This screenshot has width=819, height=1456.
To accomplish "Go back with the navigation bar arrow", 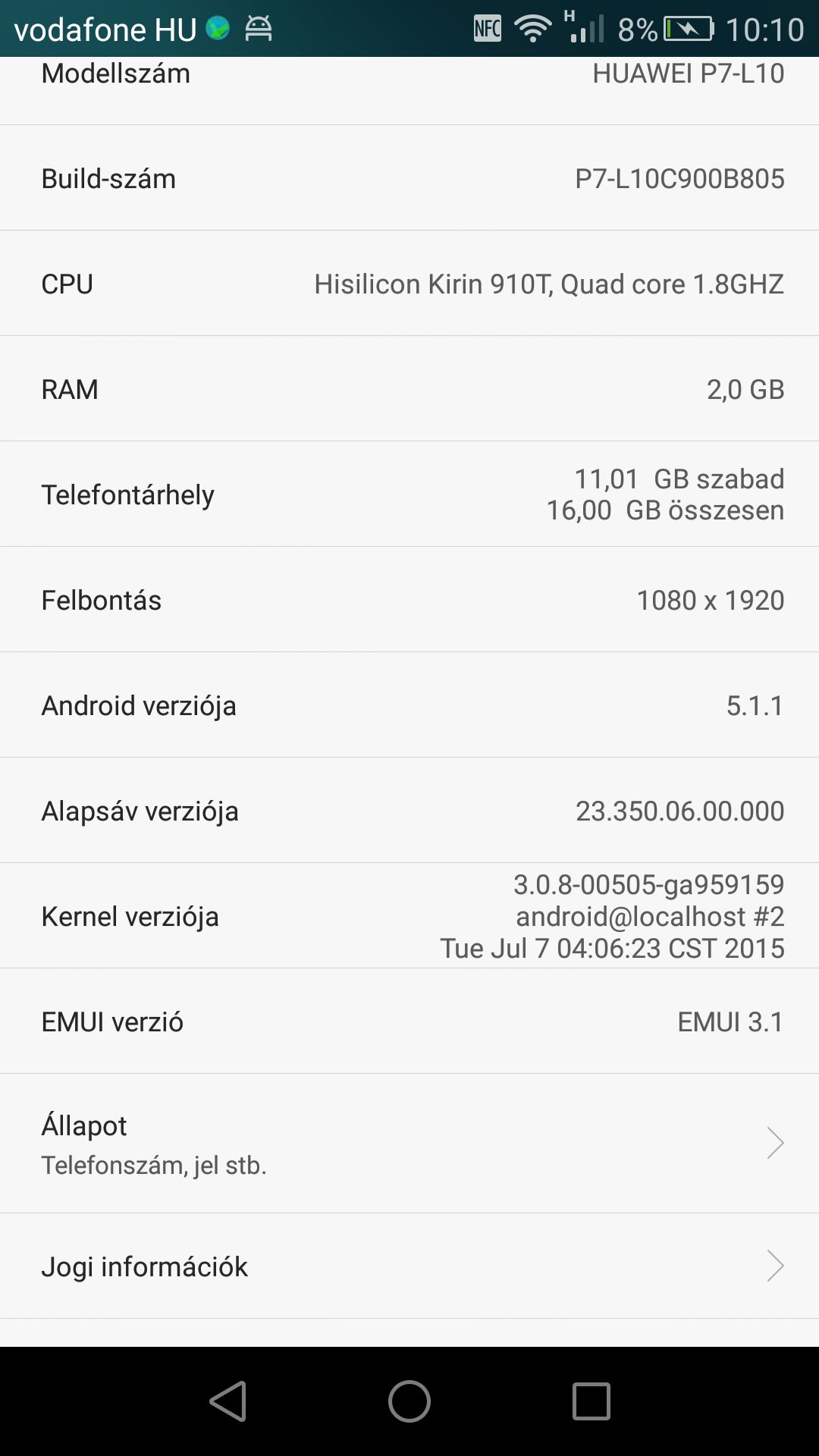I will [x=228, y=1401].
